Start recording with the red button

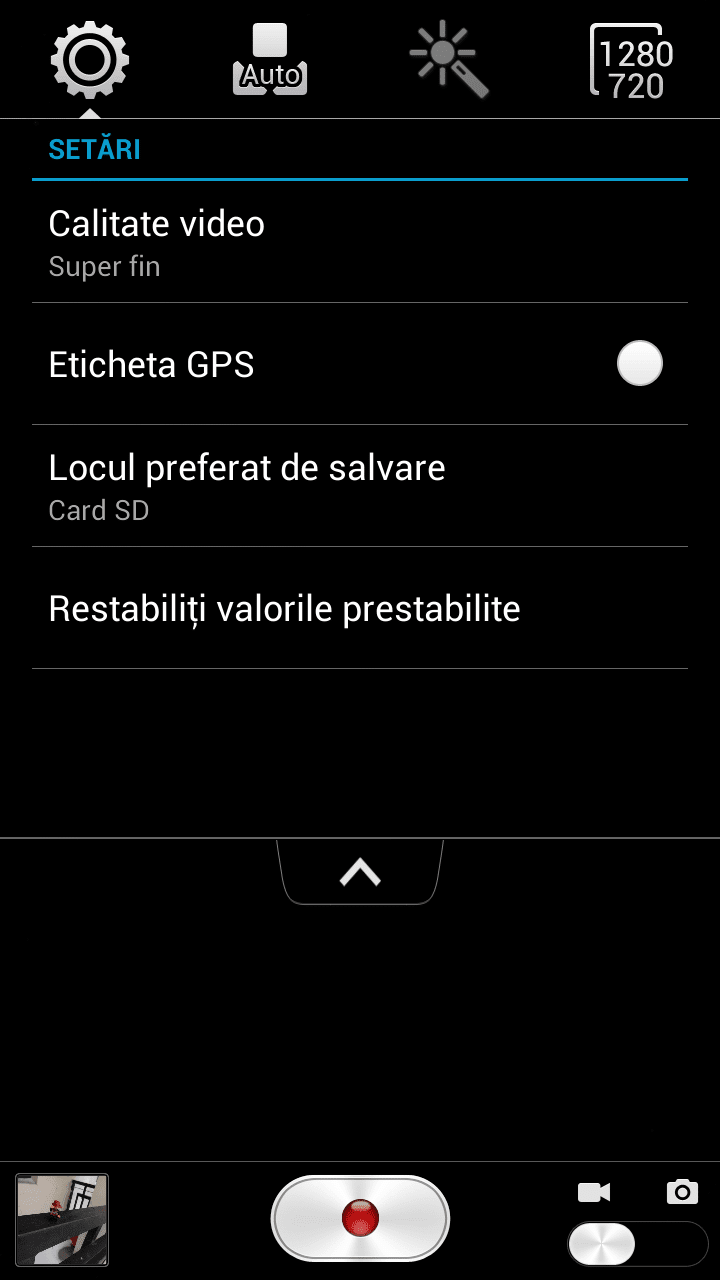[360, 1218]
